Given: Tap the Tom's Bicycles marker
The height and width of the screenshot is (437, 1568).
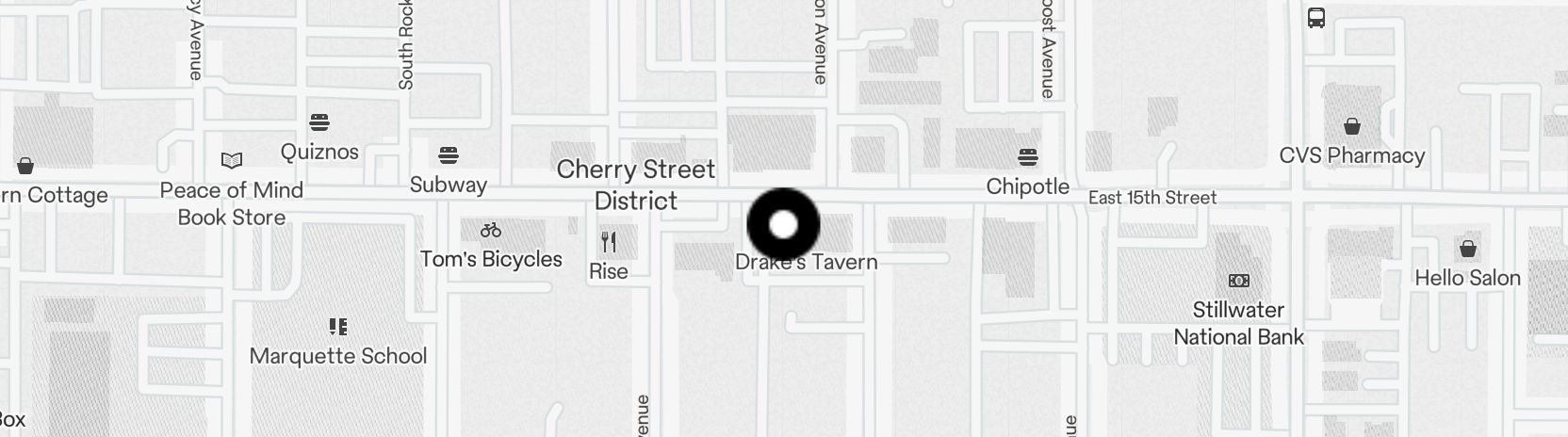Looking at the screenshot, I should 490,230.
